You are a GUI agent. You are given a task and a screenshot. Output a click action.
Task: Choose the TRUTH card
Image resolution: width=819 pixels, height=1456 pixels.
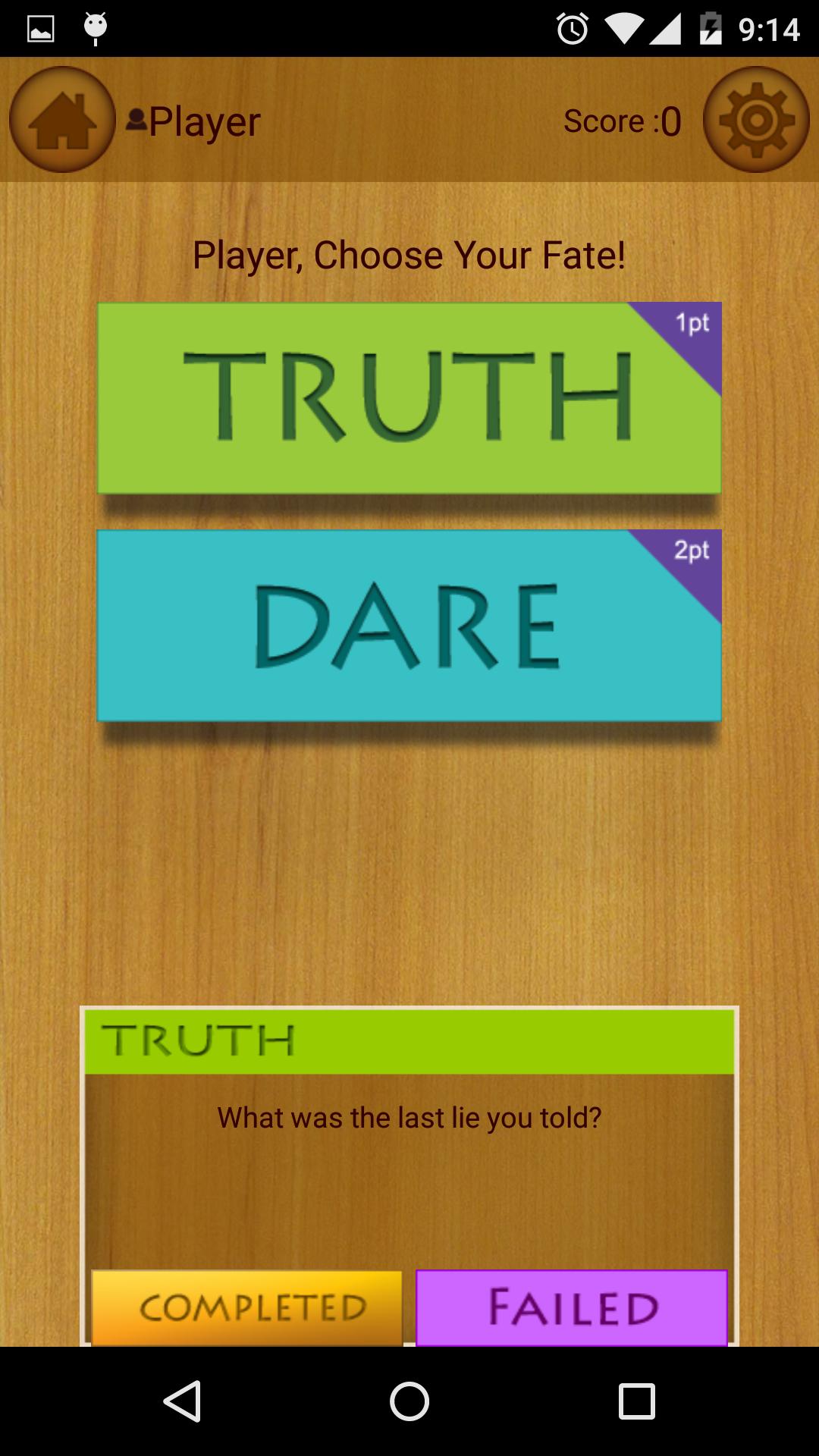[x=409, y=398]
